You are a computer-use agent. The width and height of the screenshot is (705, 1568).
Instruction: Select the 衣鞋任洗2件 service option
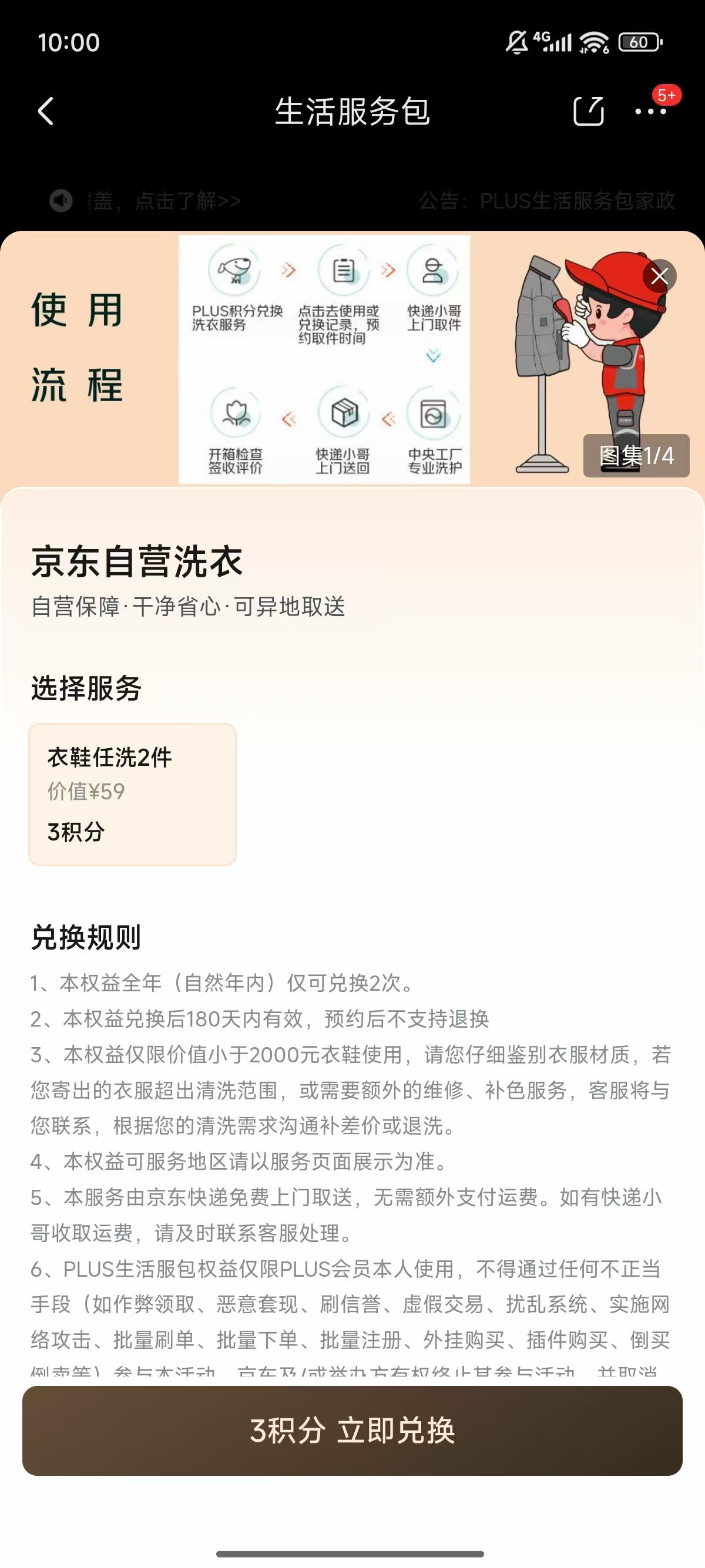pos(133,794)
